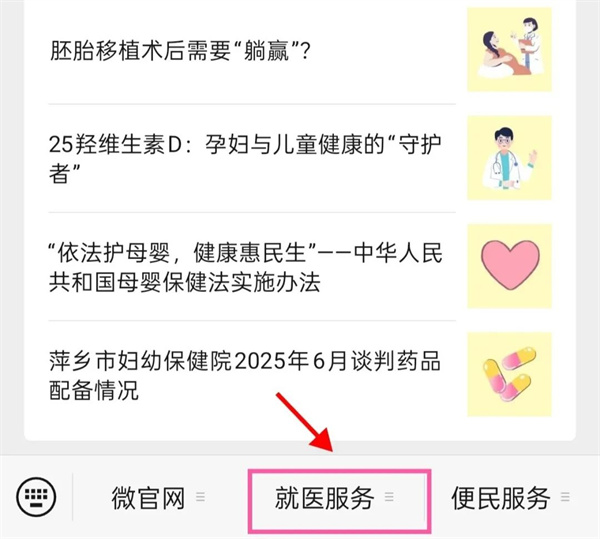View 萍乡市妇幼保健院 2025年6月谈判药品配备情况
Viewport: 600px width, 539px height.
(x=247, y=375)
